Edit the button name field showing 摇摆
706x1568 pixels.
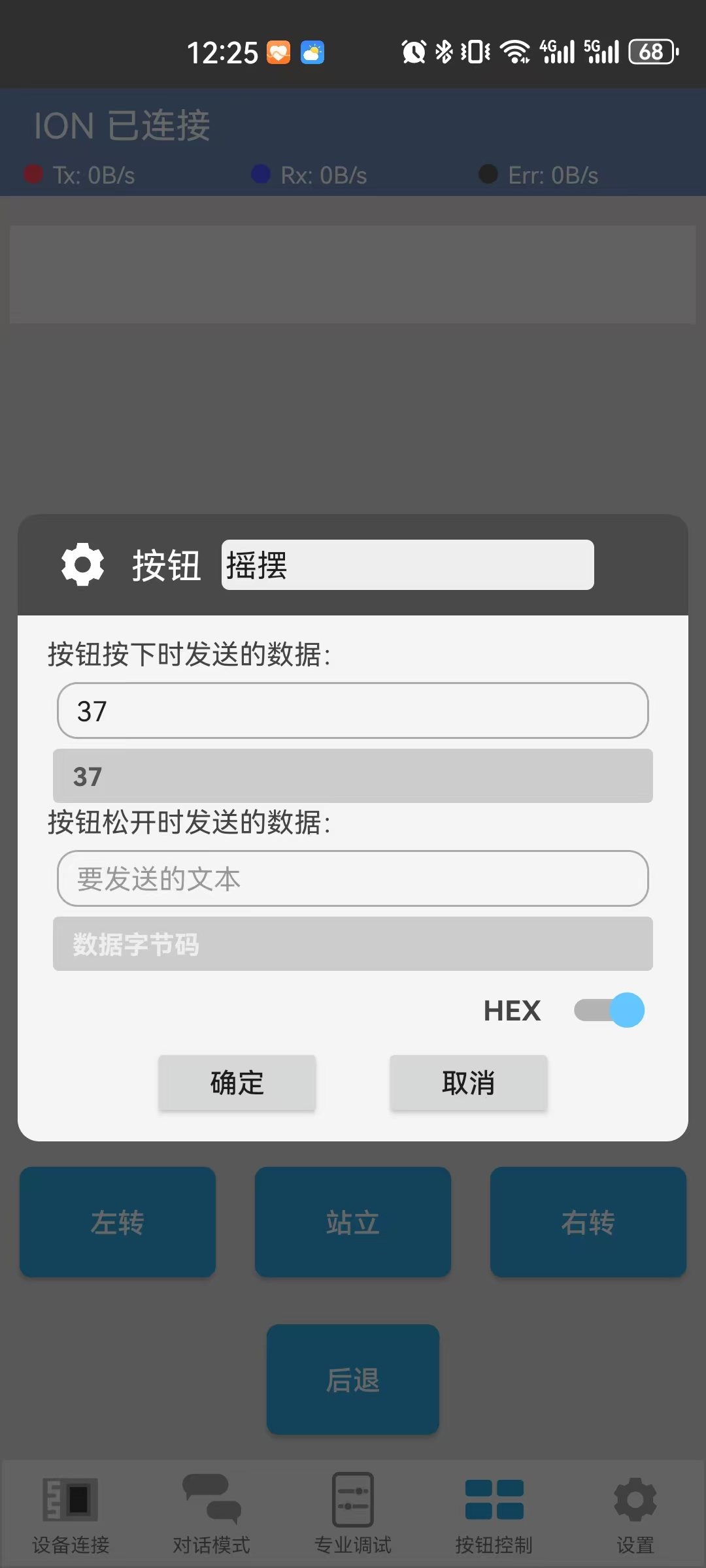(407, 564)
